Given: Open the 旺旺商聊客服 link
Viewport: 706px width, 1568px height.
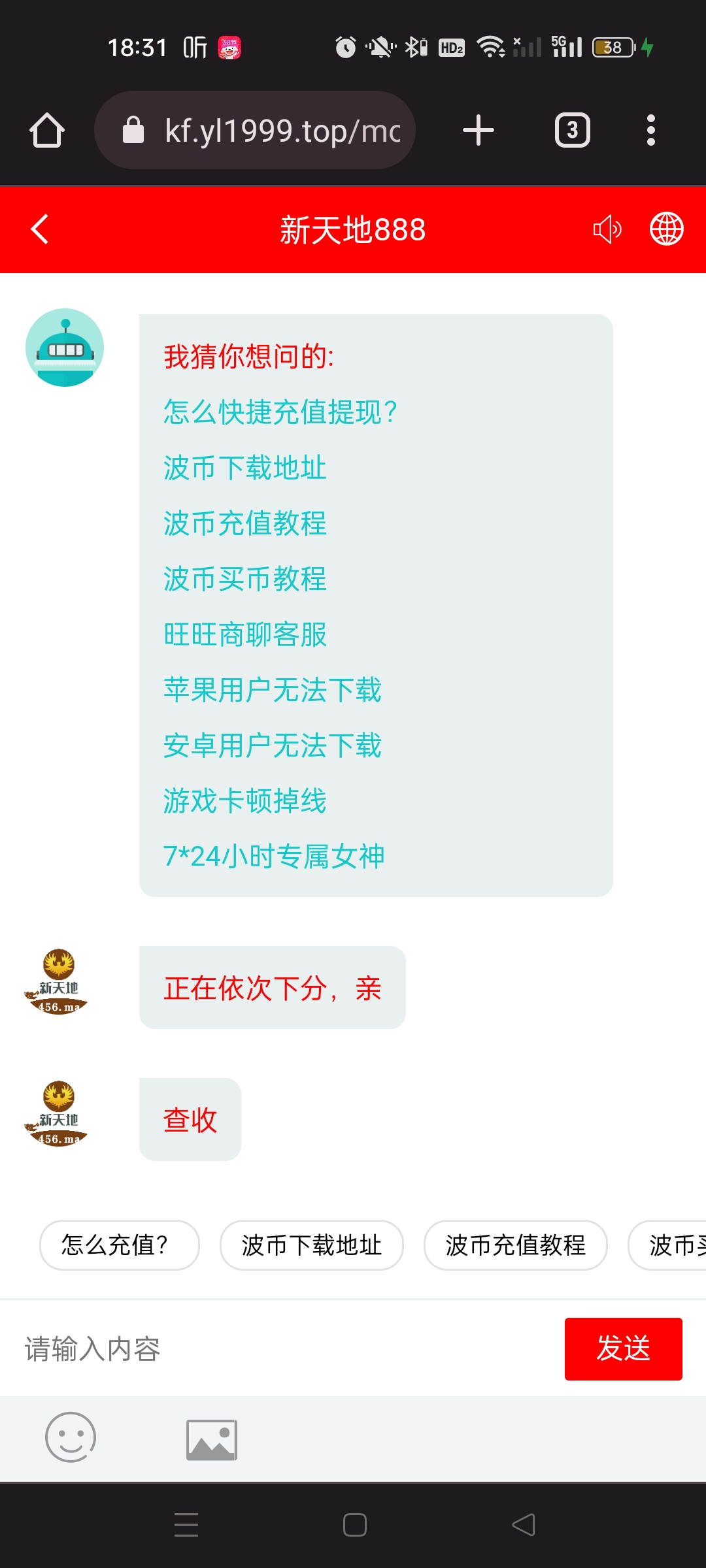Looking at the screenshot, I should point(244,634).
